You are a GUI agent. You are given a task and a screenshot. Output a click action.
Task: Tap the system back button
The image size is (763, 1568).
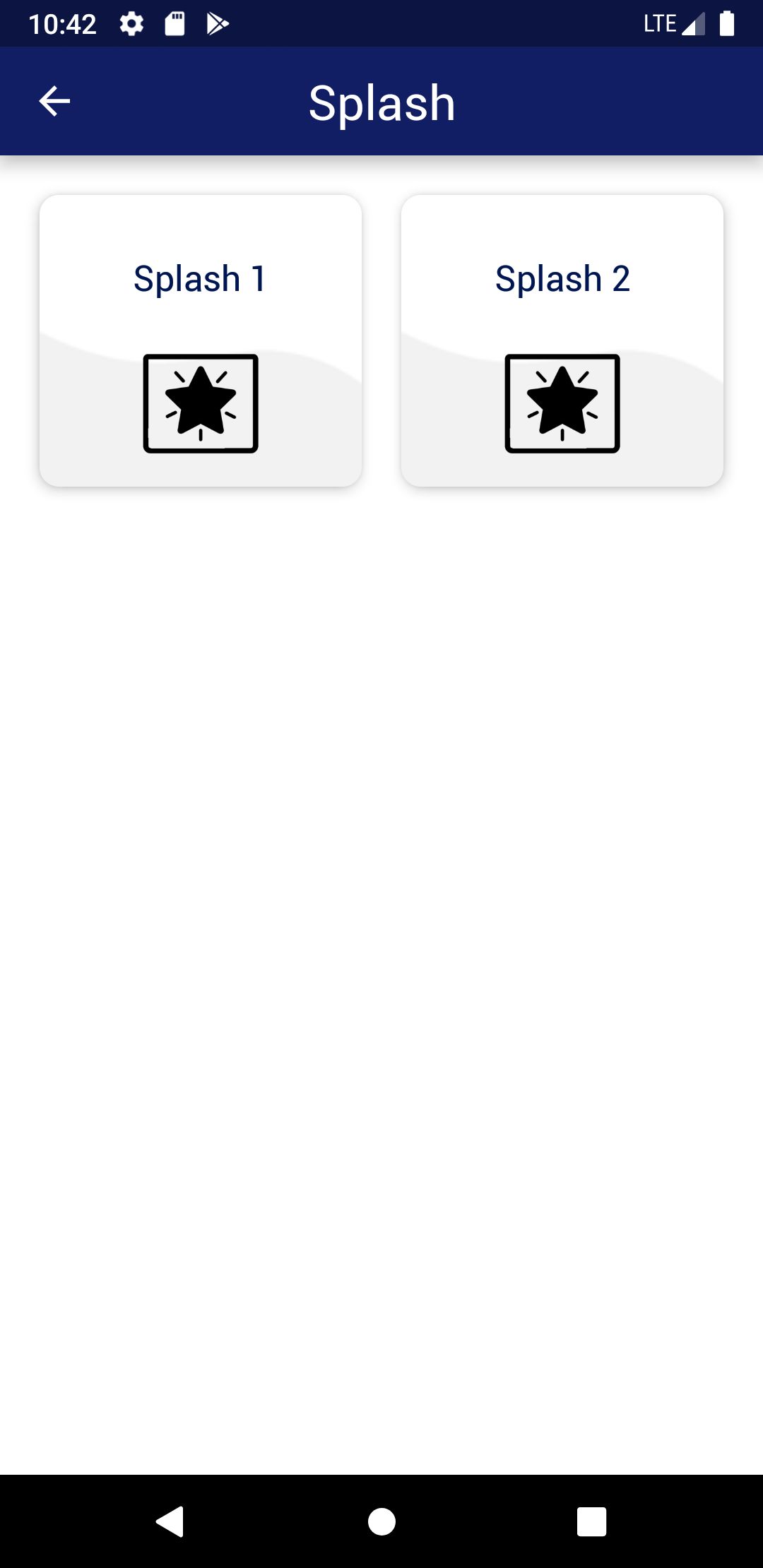pos(170,1521)
